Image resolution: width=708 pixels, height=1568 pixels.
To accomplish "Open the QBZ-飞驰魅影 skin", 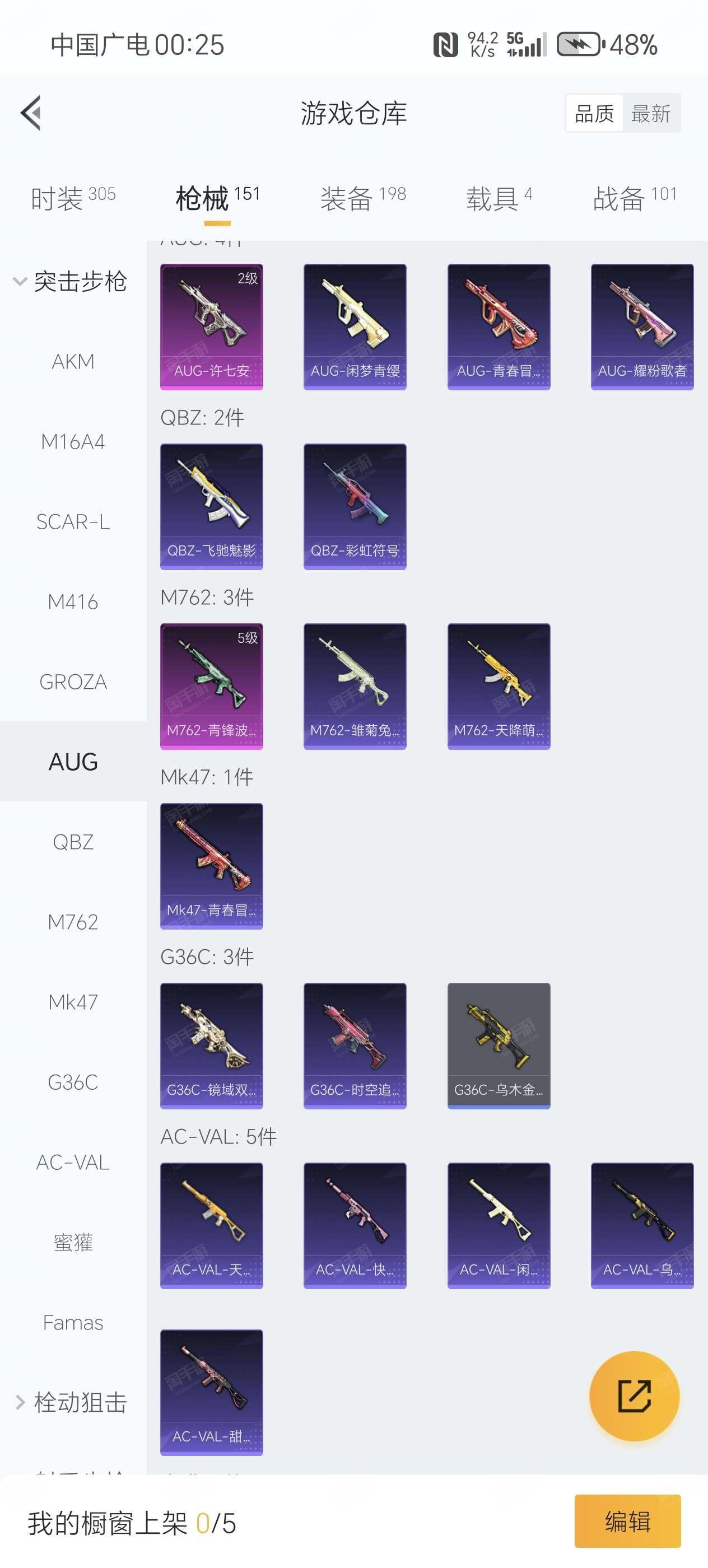I will [211, 506].
